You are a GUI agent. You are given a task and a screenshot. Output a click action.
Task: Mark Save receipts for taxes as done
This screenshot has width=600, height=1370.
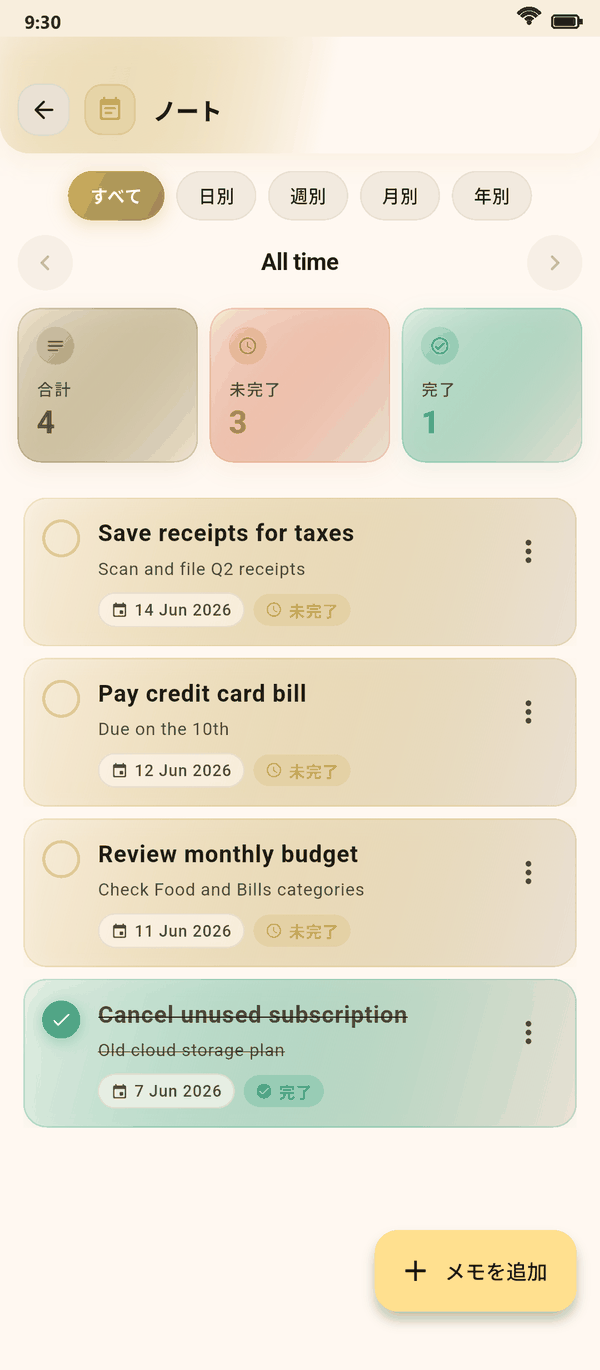pos(61,538)
